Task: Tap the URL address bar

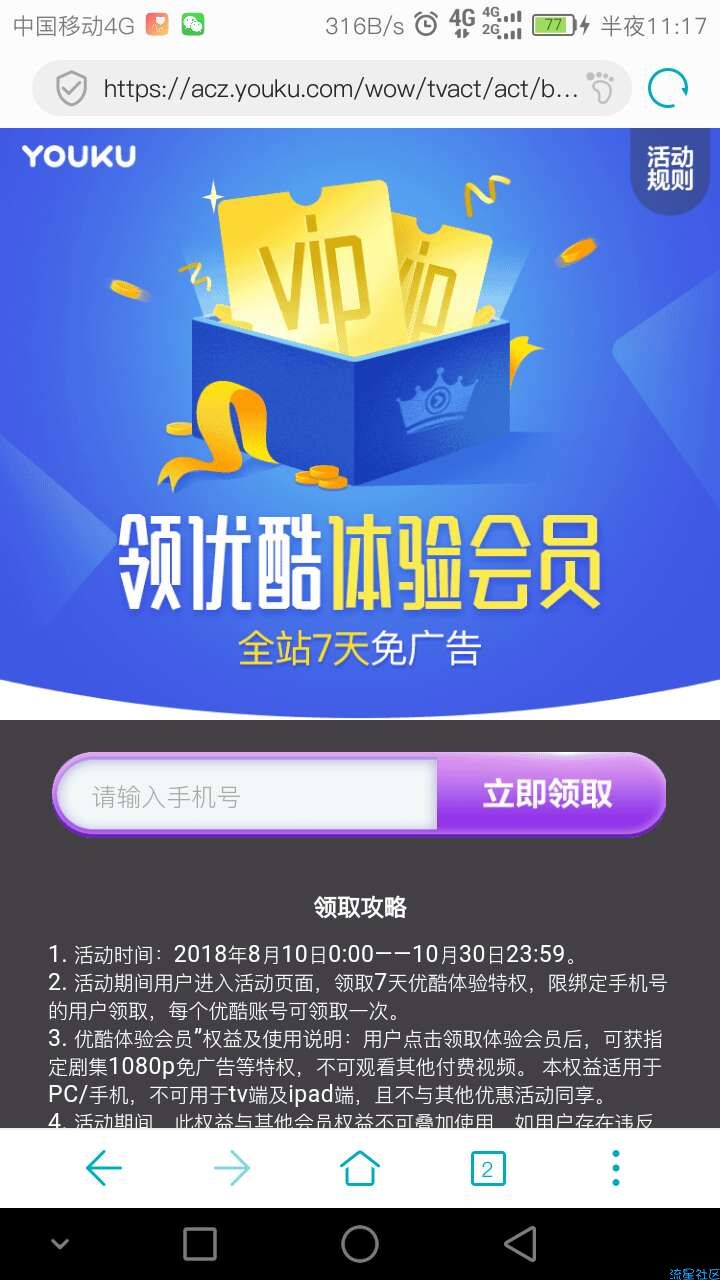Action: pyautogui.click(x=340, y=89)
